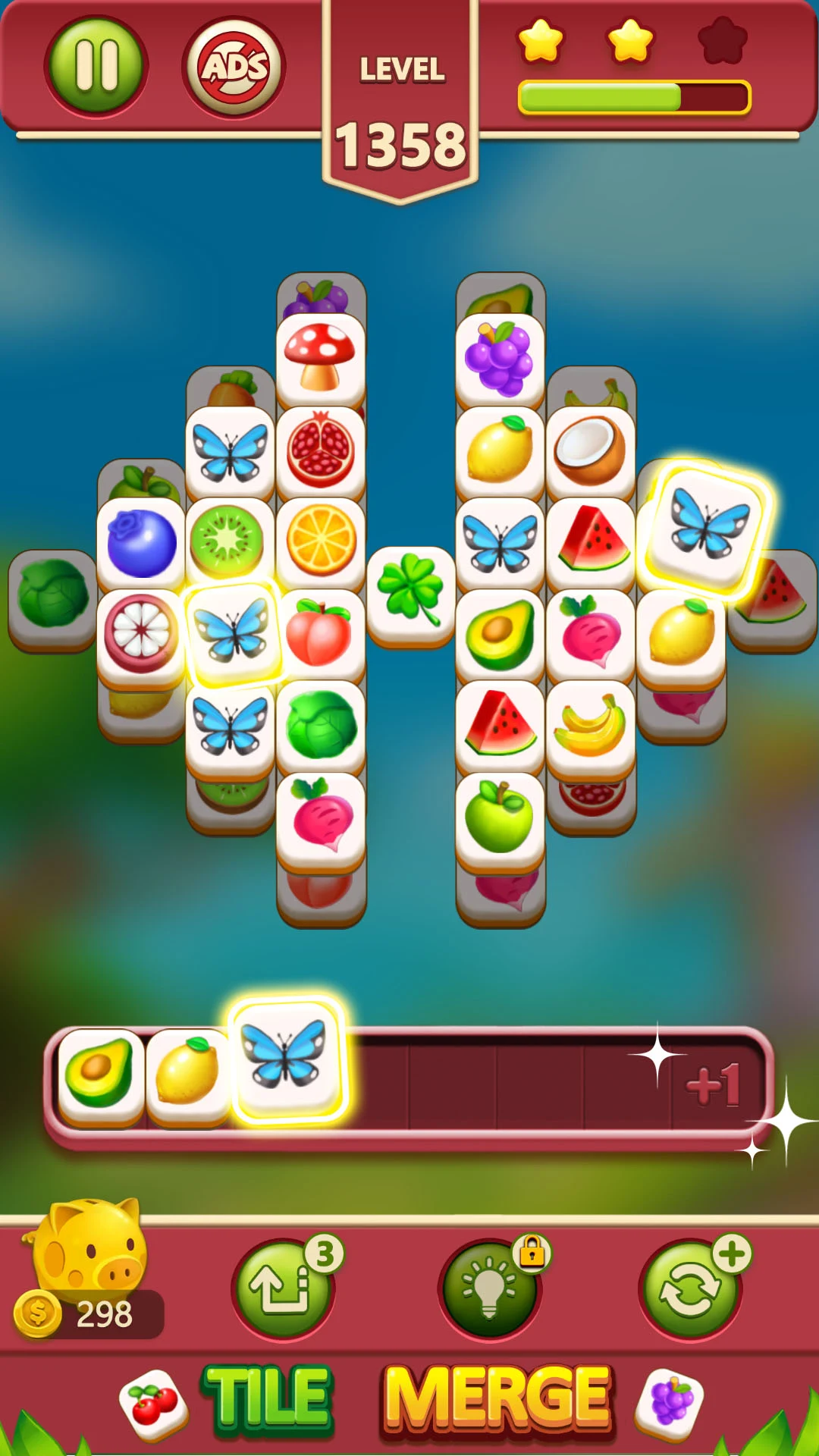Pick the mangosteen tile
Screen dimensions: 819x1456
click(x=141, y=633)
